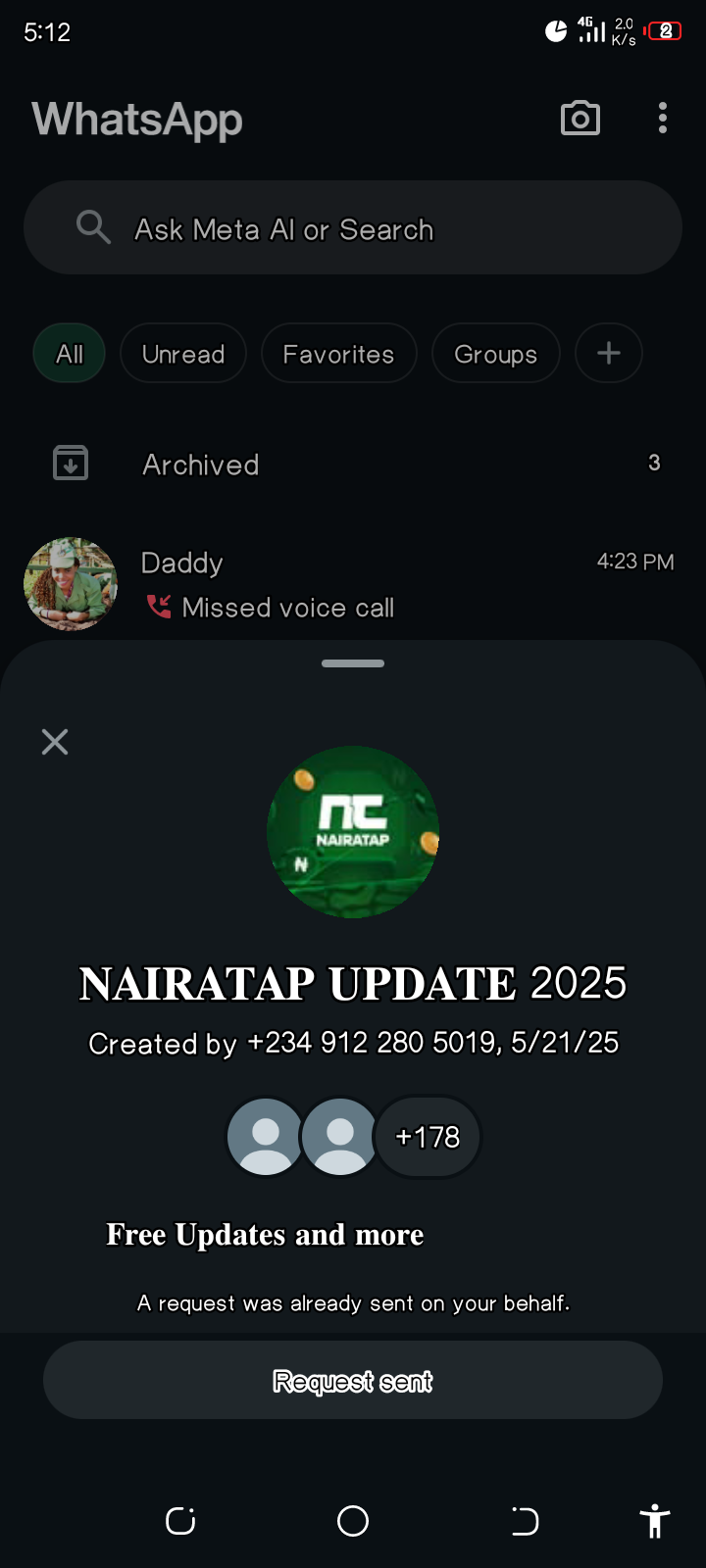Filter chats by Unread
The width and height of the screenshot is (706, 1568).
183,354
